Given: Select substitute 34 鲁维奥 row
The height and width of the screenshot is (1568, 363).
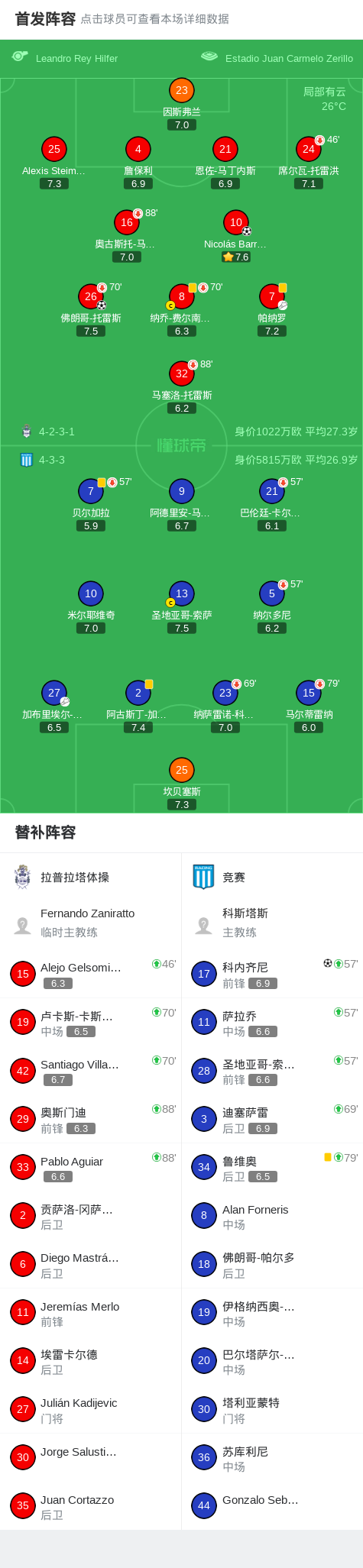Looking at the screenshot, I should 272,1167.
